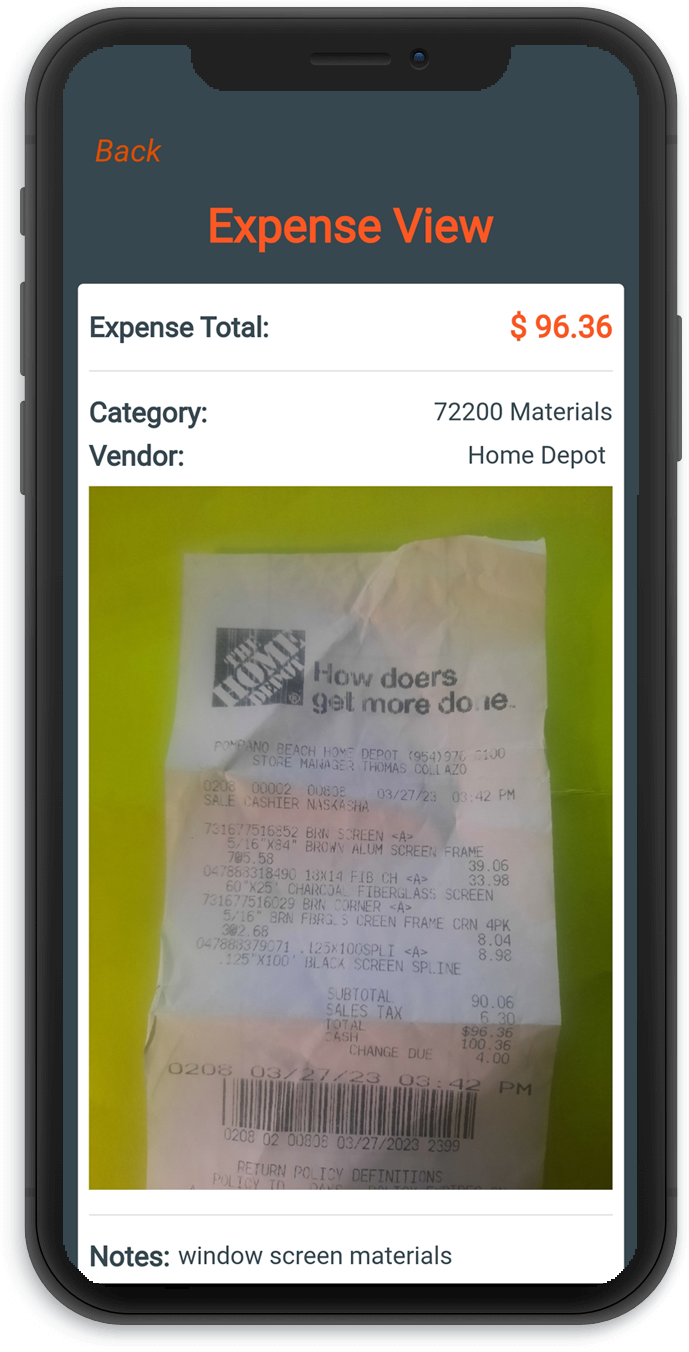
Task: Go back using the Back link
Action: click(x=128, y=151)
